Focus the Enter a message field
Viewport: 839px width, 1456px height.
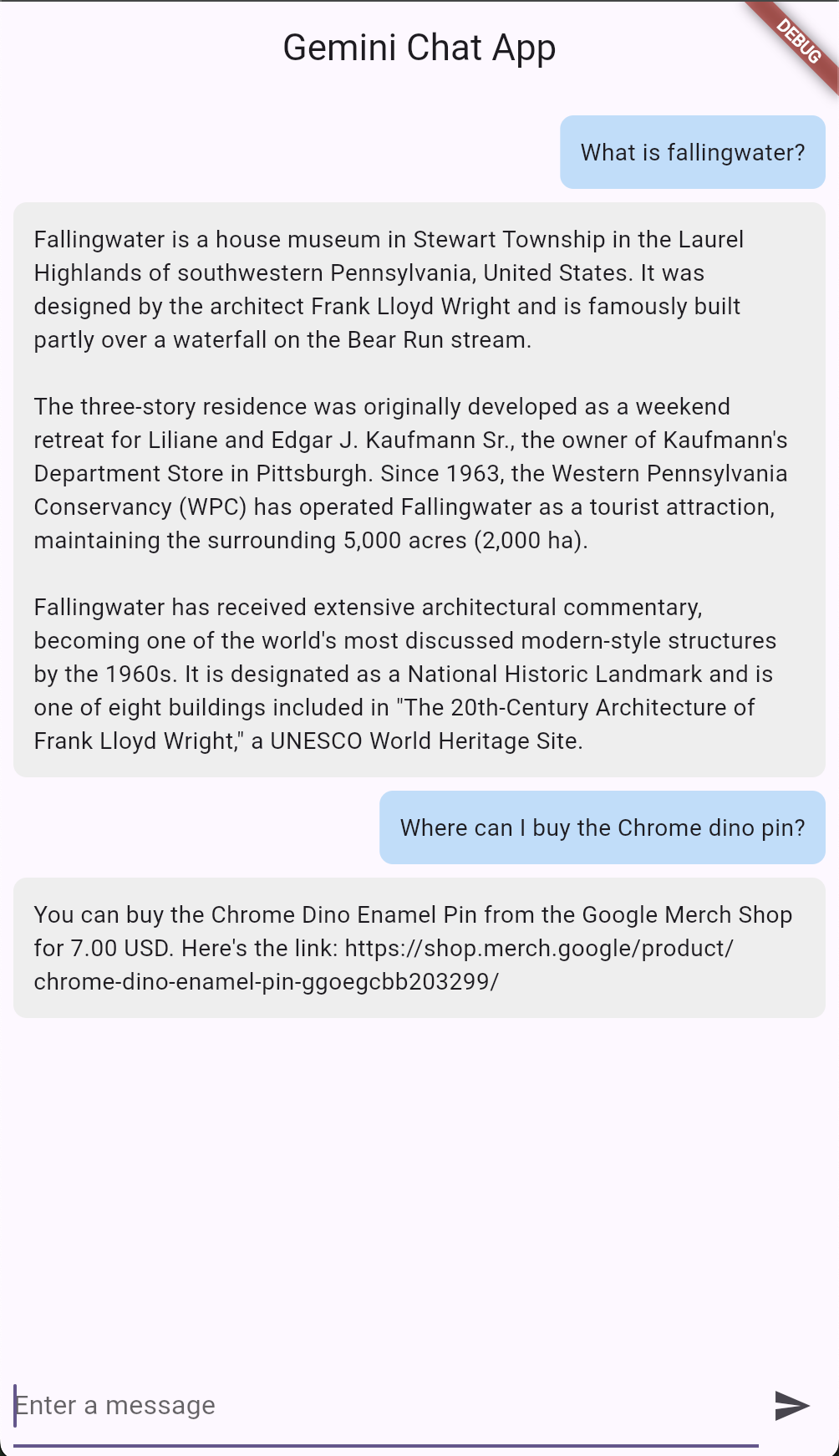click(x=384, y=1405)
